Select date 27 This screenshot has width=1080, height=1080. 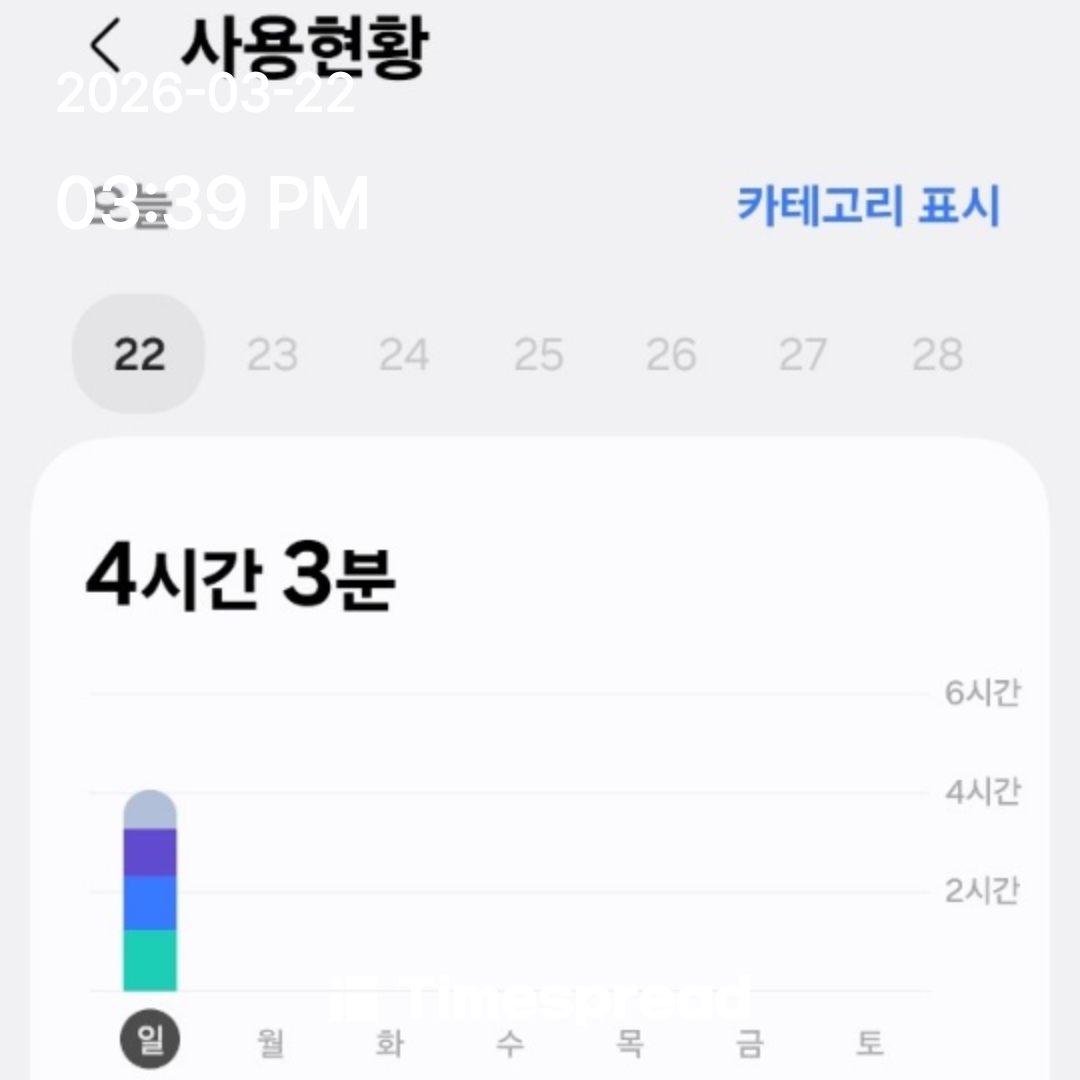(803, 354)
